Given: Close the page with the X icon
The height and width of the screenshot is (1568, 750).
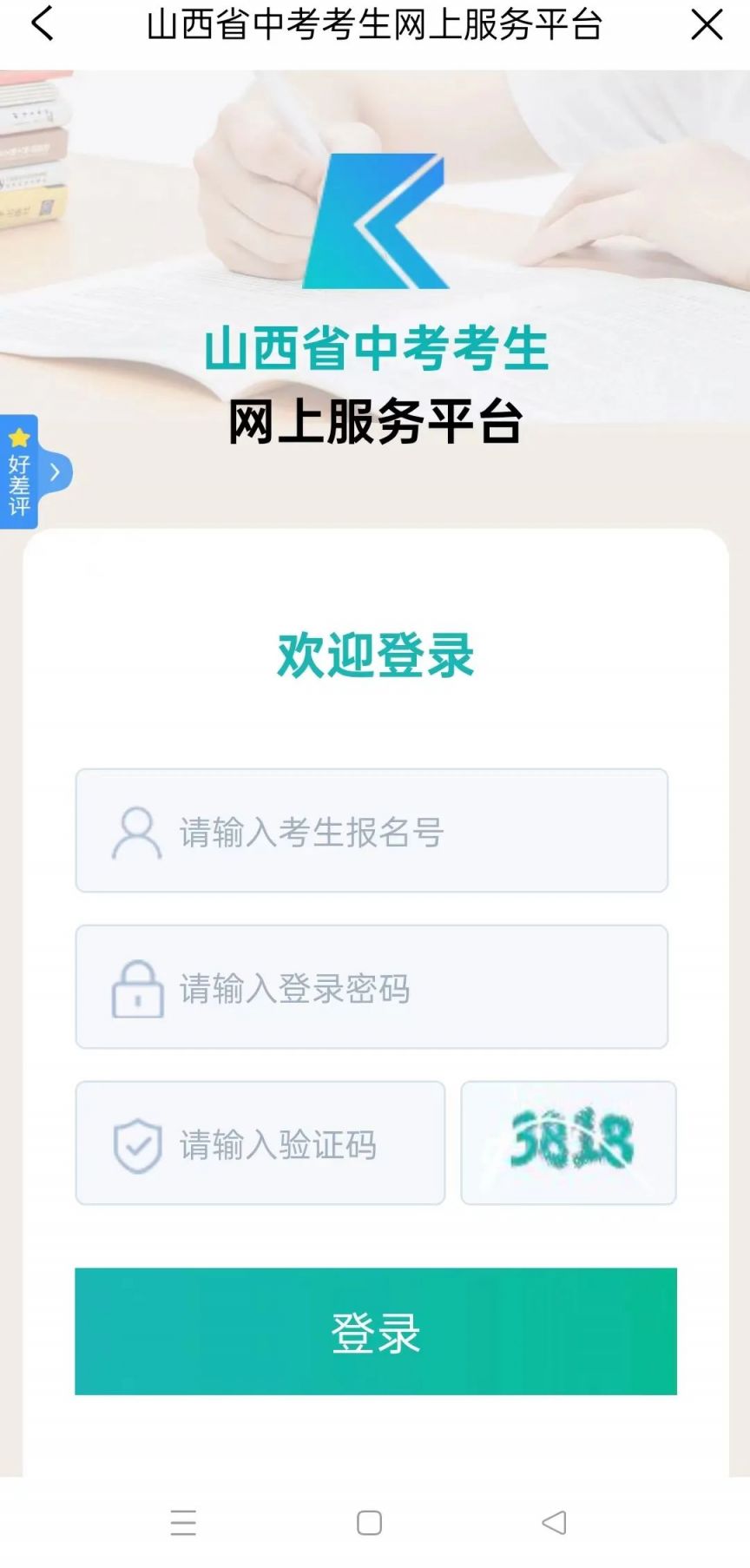Looking at the screenshot, I should (707, 24).
